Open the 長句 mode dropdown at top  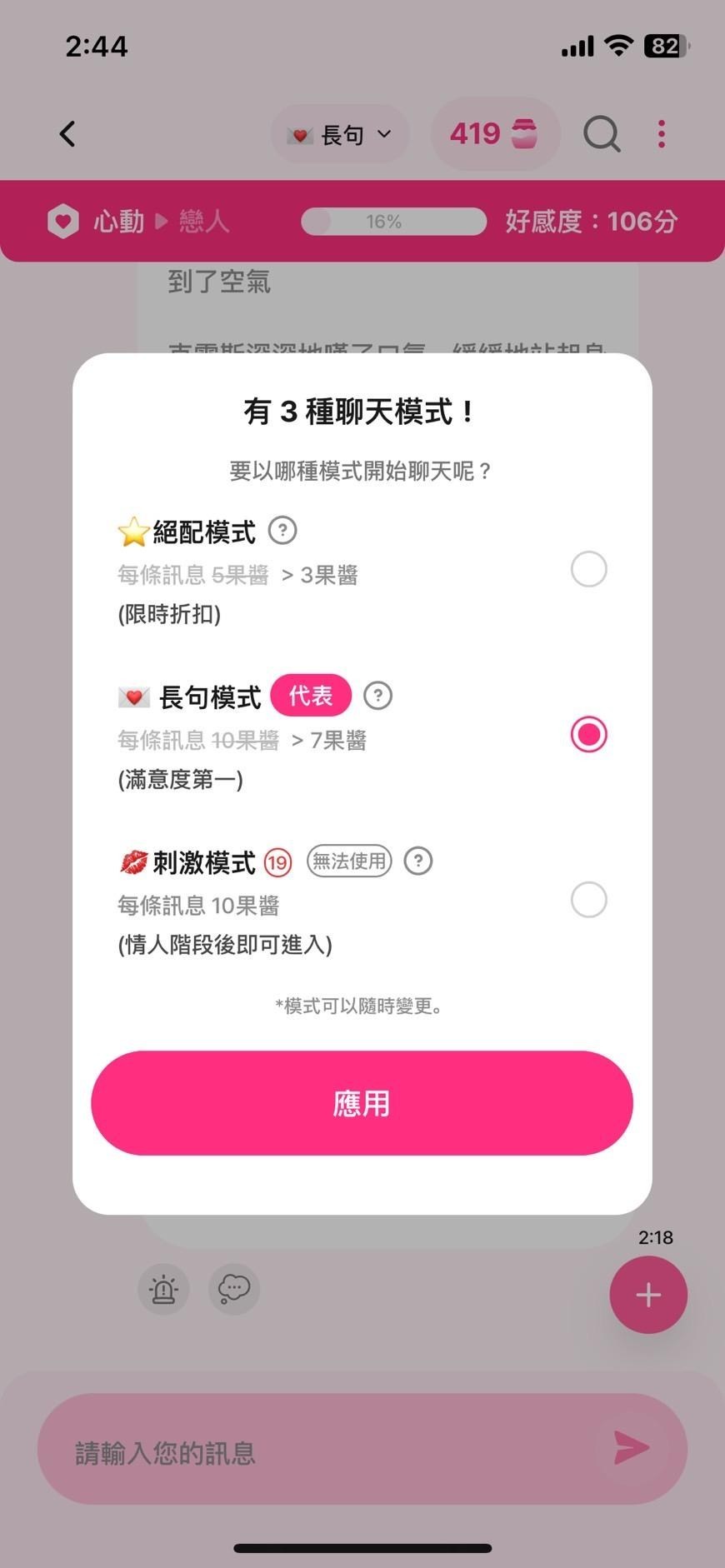click(x=340, y=133)
